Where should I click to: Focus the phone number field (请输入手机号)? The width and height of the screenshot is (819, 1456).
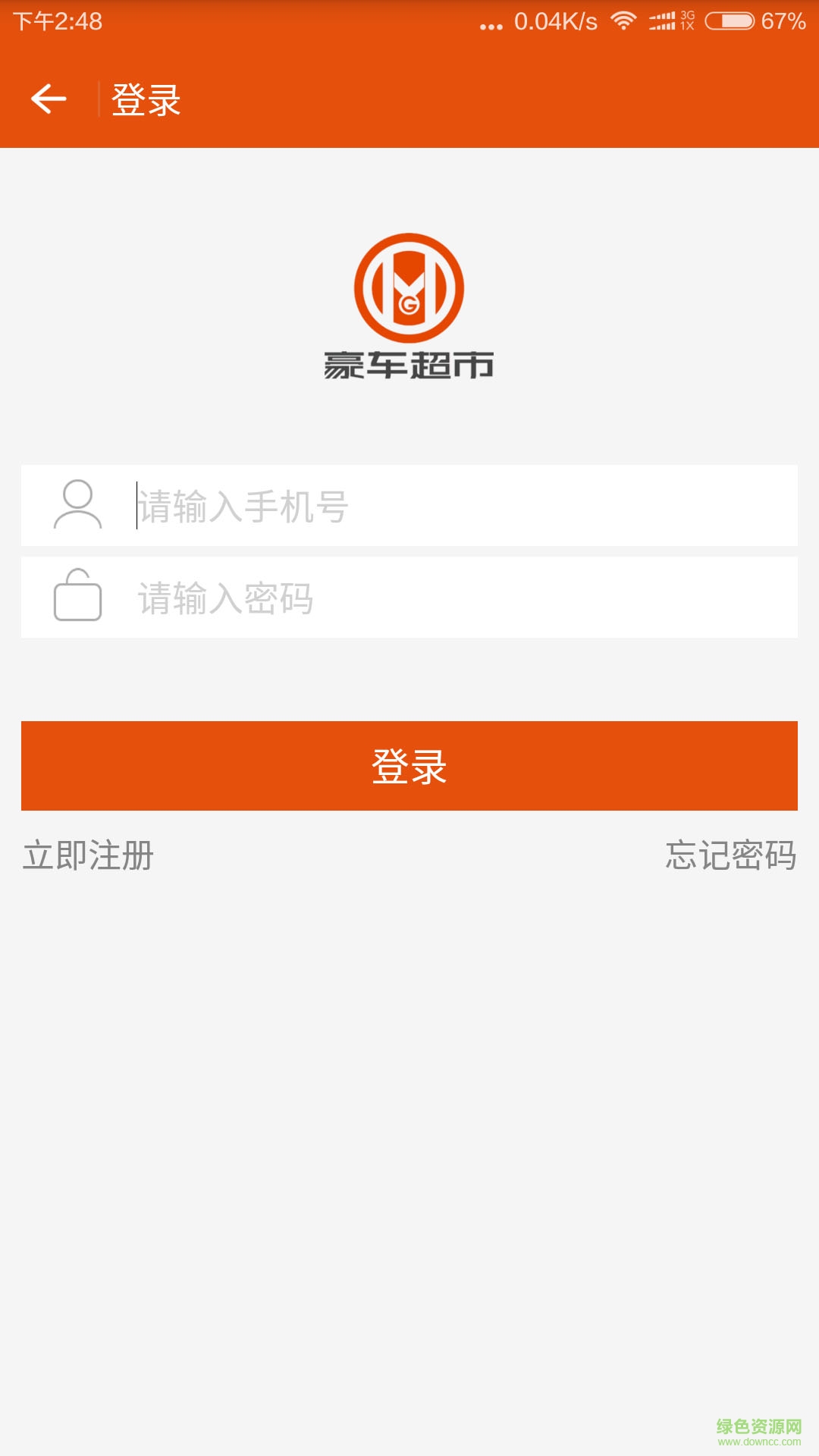coord(455,506)
